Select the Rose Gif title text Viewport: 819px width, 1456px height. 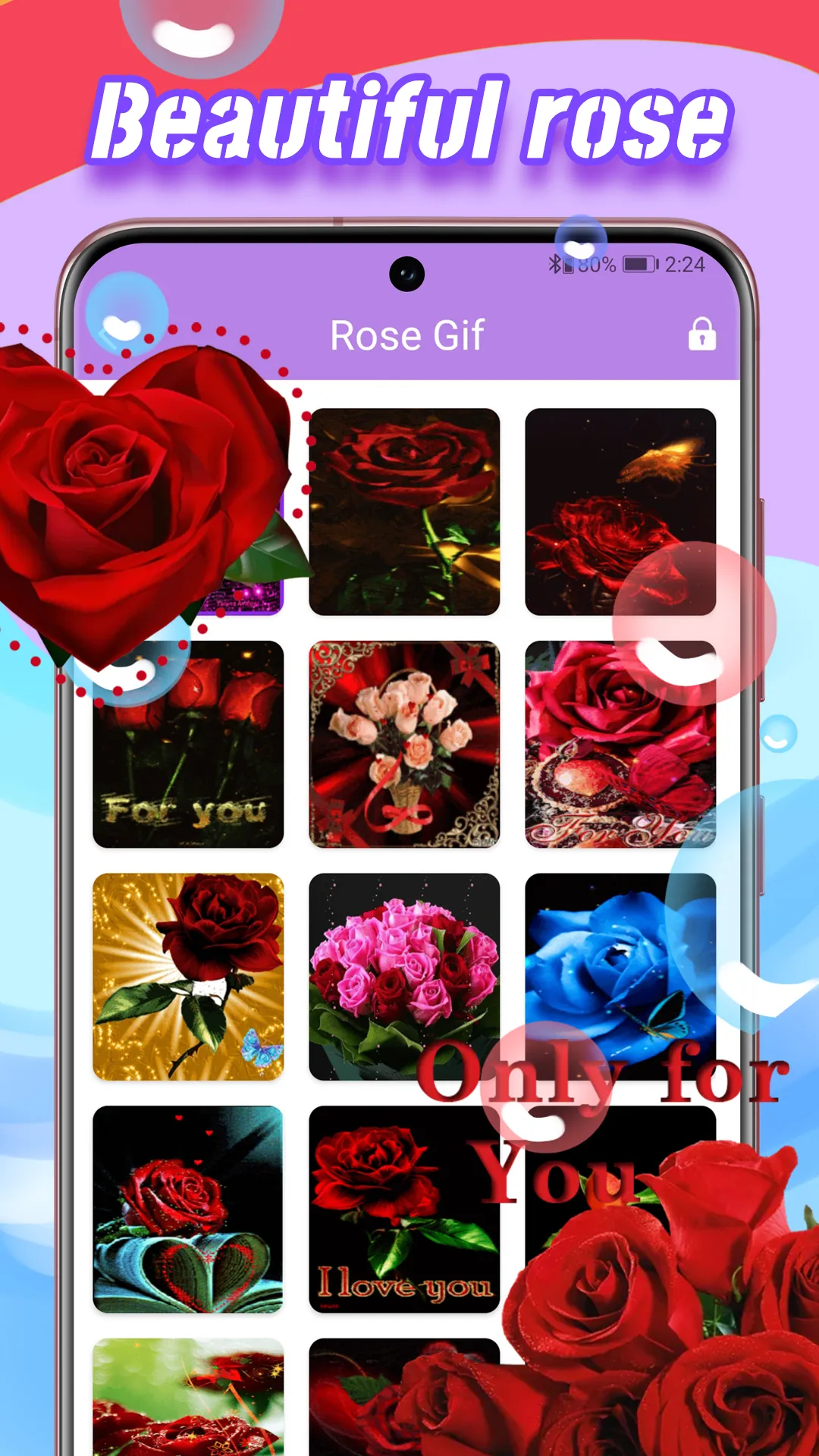point(407,334)
